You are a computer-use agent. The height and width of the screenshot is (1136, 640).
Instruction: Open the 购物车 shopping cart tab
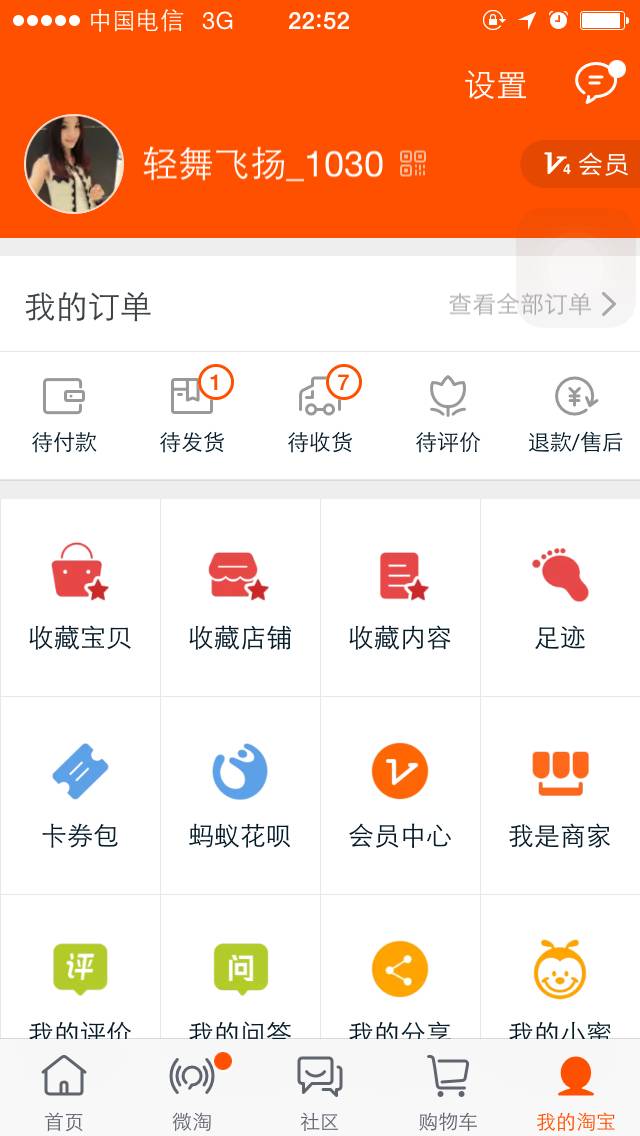[x=448, y=1092]
